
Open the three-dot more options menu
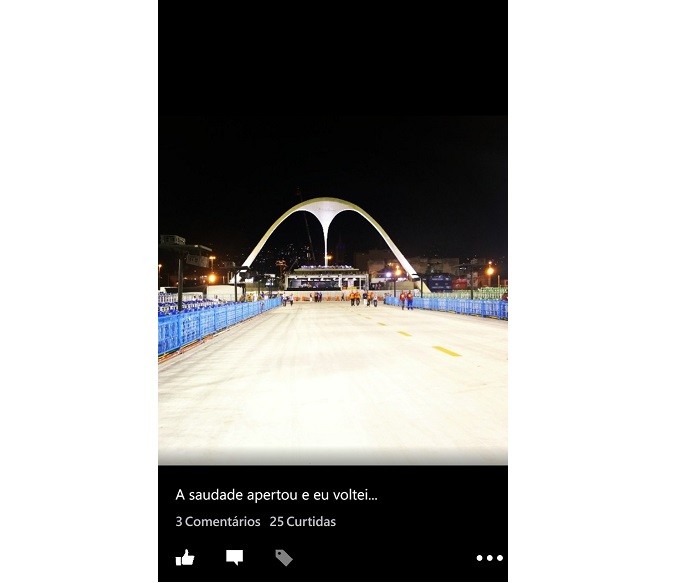point(489,558)
